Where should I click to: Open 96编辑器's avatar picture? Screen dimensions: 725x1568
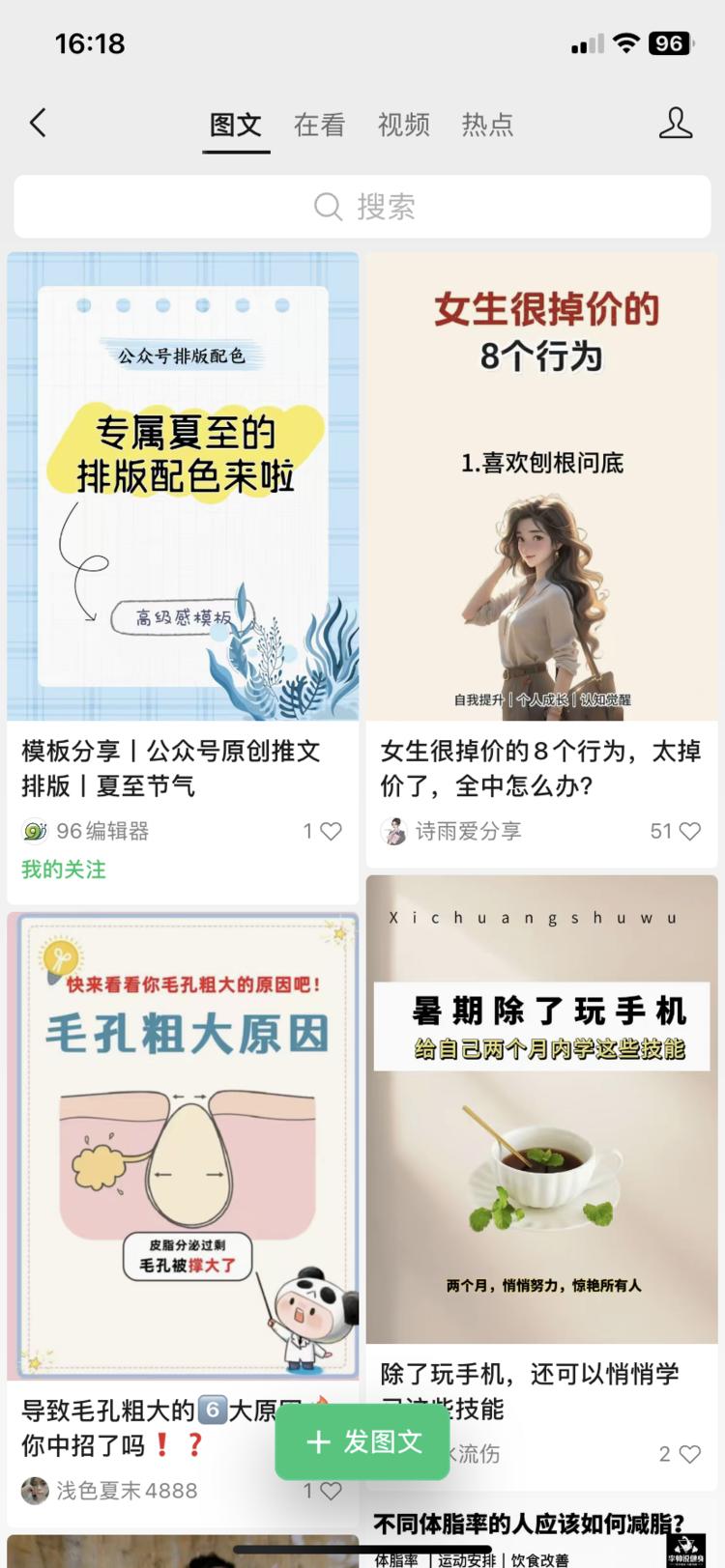[35, 831]
